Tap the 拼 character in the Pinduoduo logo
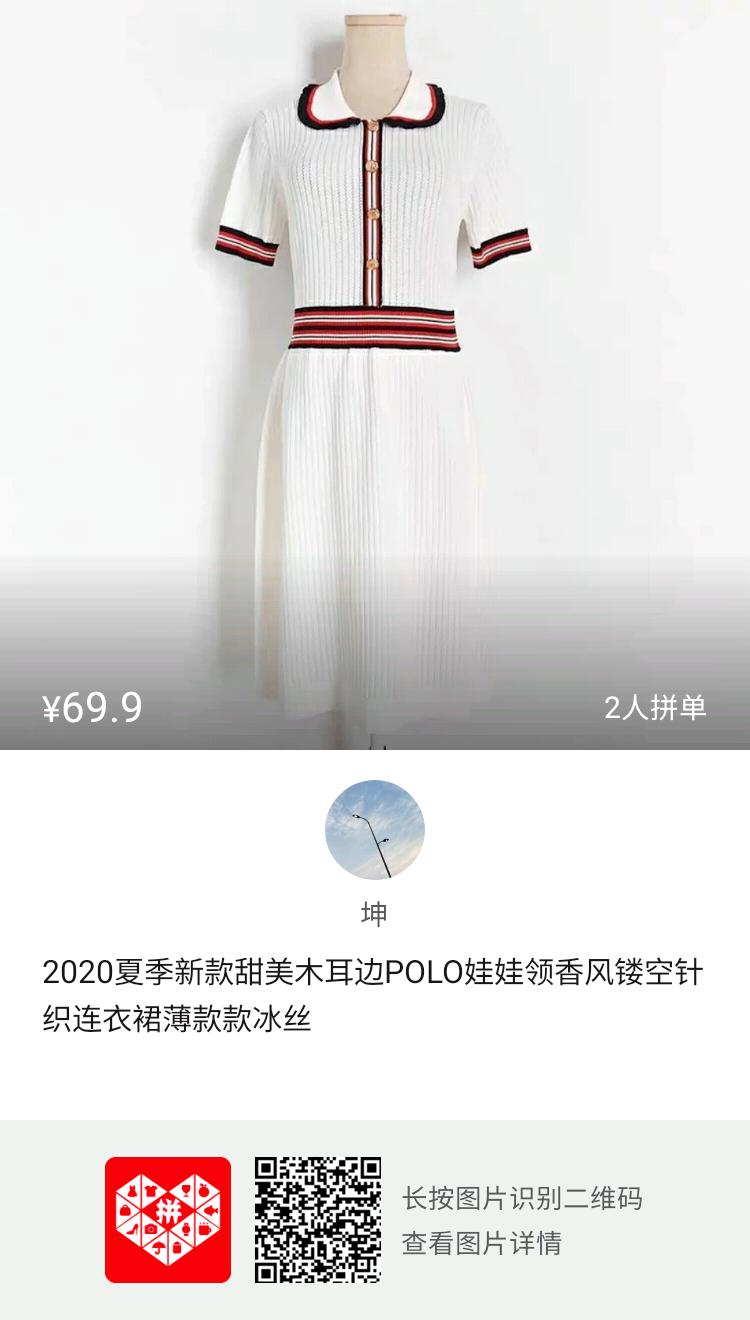This screenshot has width=750, height=1320. pos(169,1211)
